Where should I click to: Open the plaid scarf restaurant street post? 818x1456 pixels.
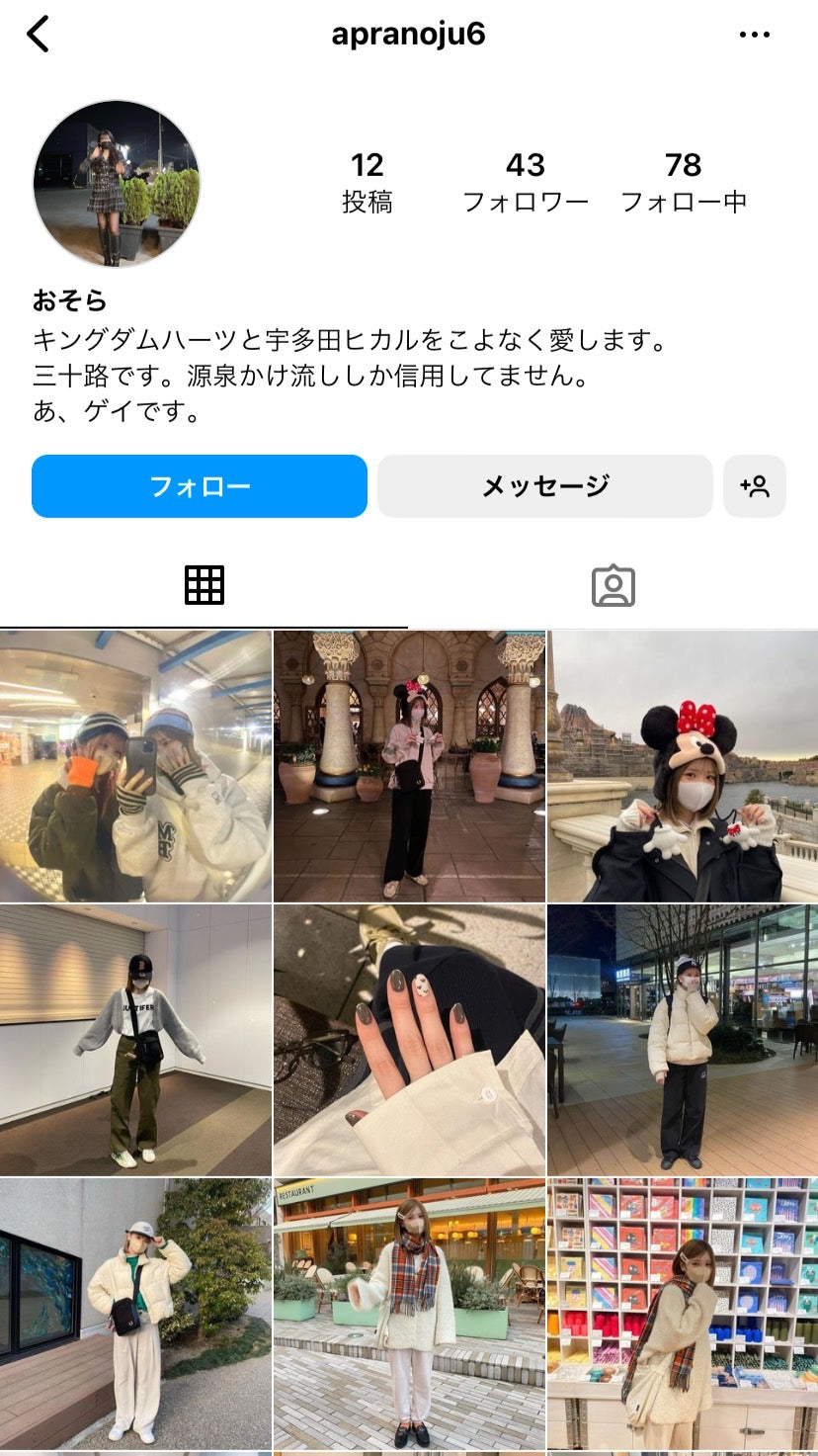pos(409,1313)
